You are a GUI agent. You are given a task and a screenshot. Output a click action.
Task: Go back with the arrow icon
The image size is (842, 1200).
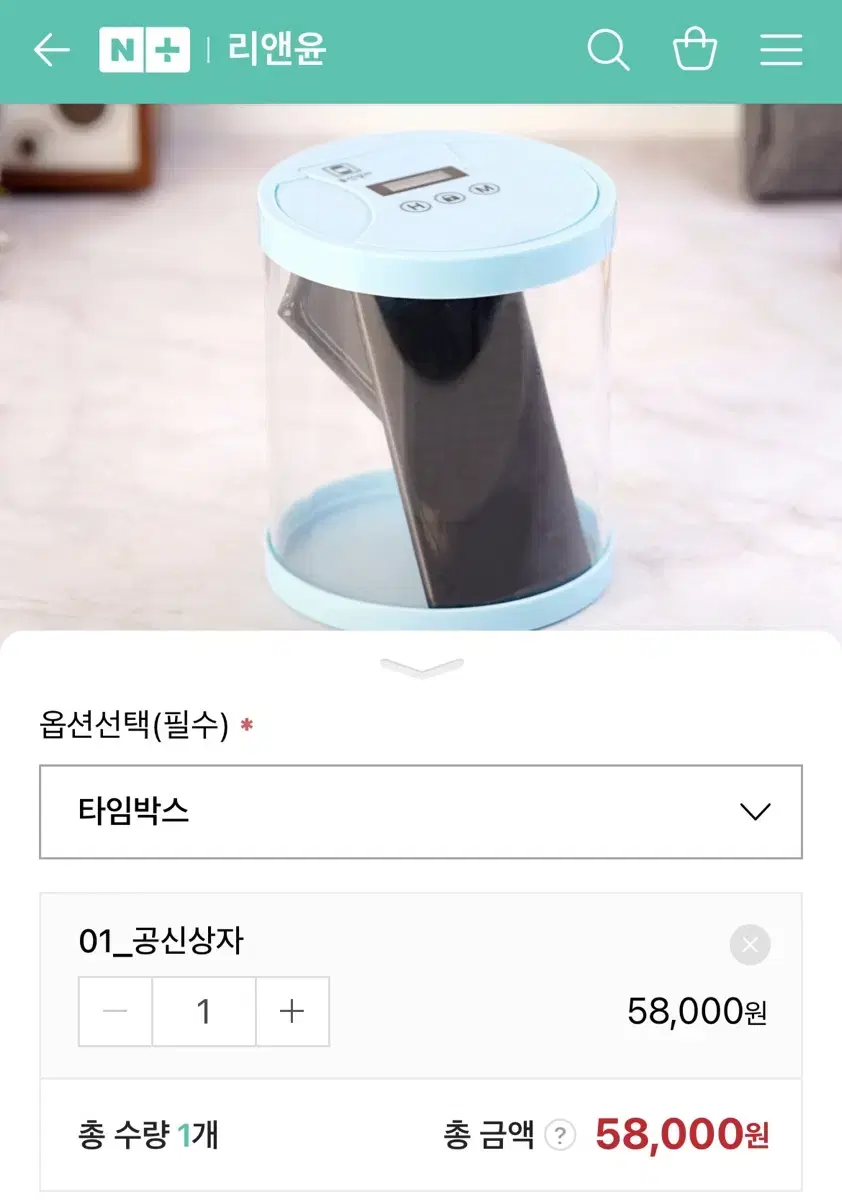pyautogui.click(x=52, y=50)
